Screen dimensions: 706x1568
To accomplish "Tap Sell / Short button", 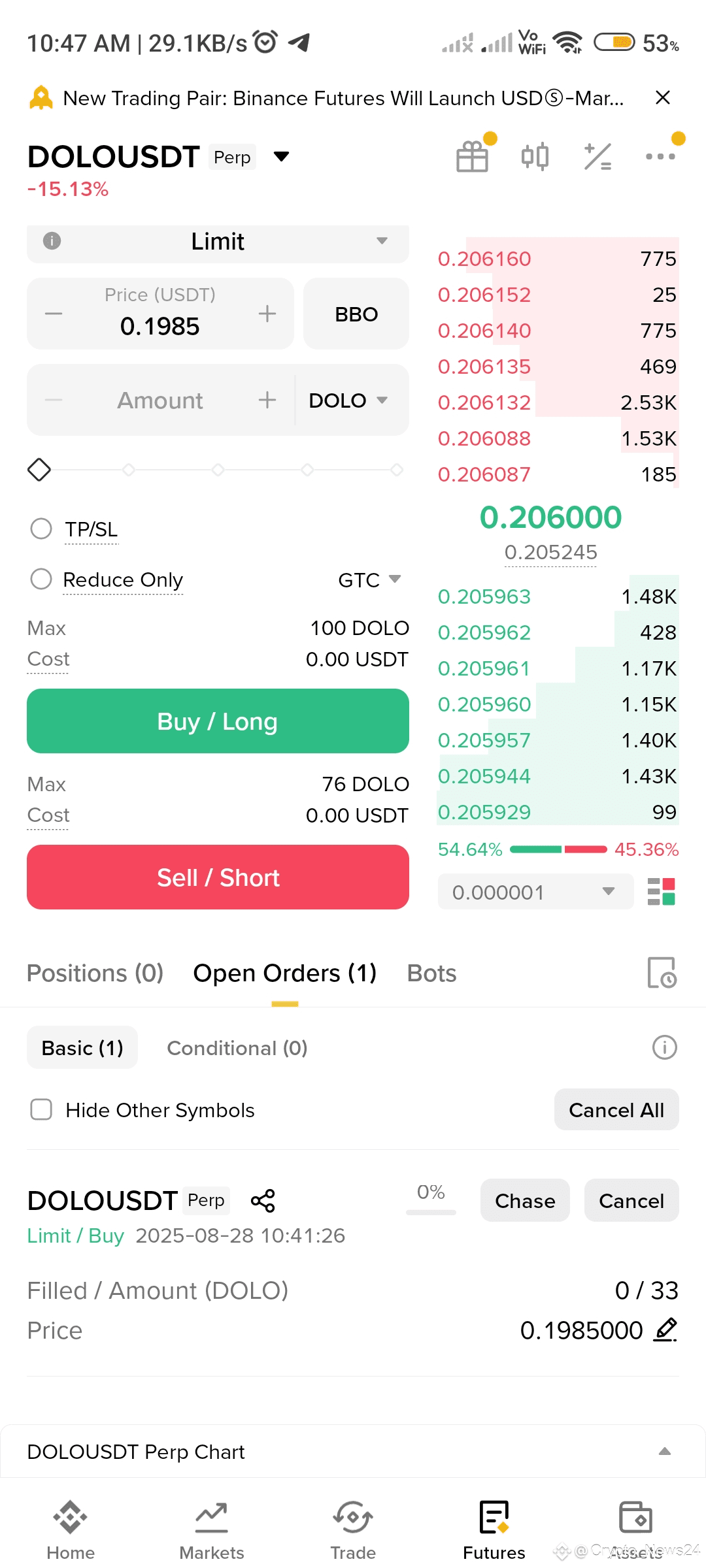I will [218, 877].
